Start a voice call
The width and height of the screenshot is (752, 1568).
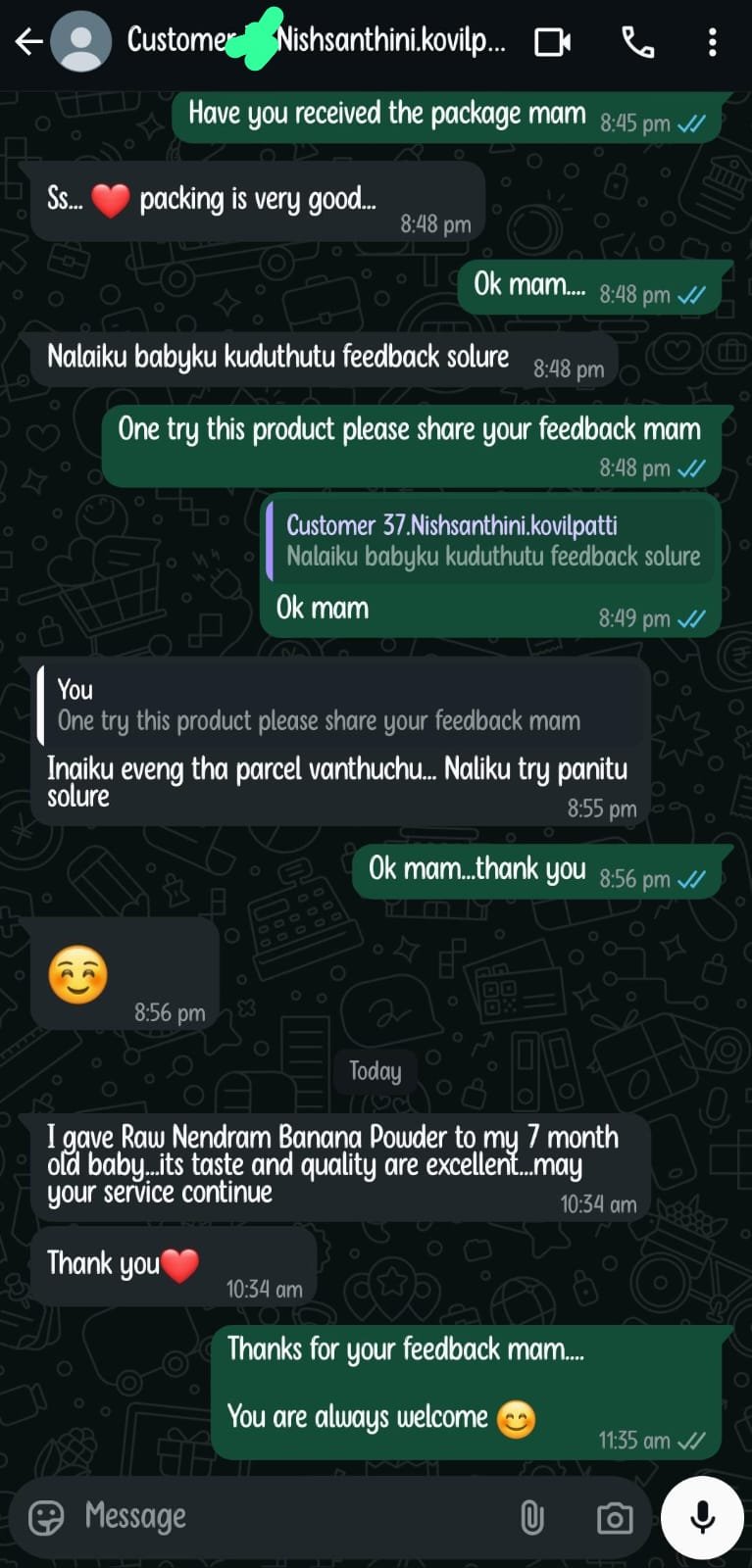[637, 42]
